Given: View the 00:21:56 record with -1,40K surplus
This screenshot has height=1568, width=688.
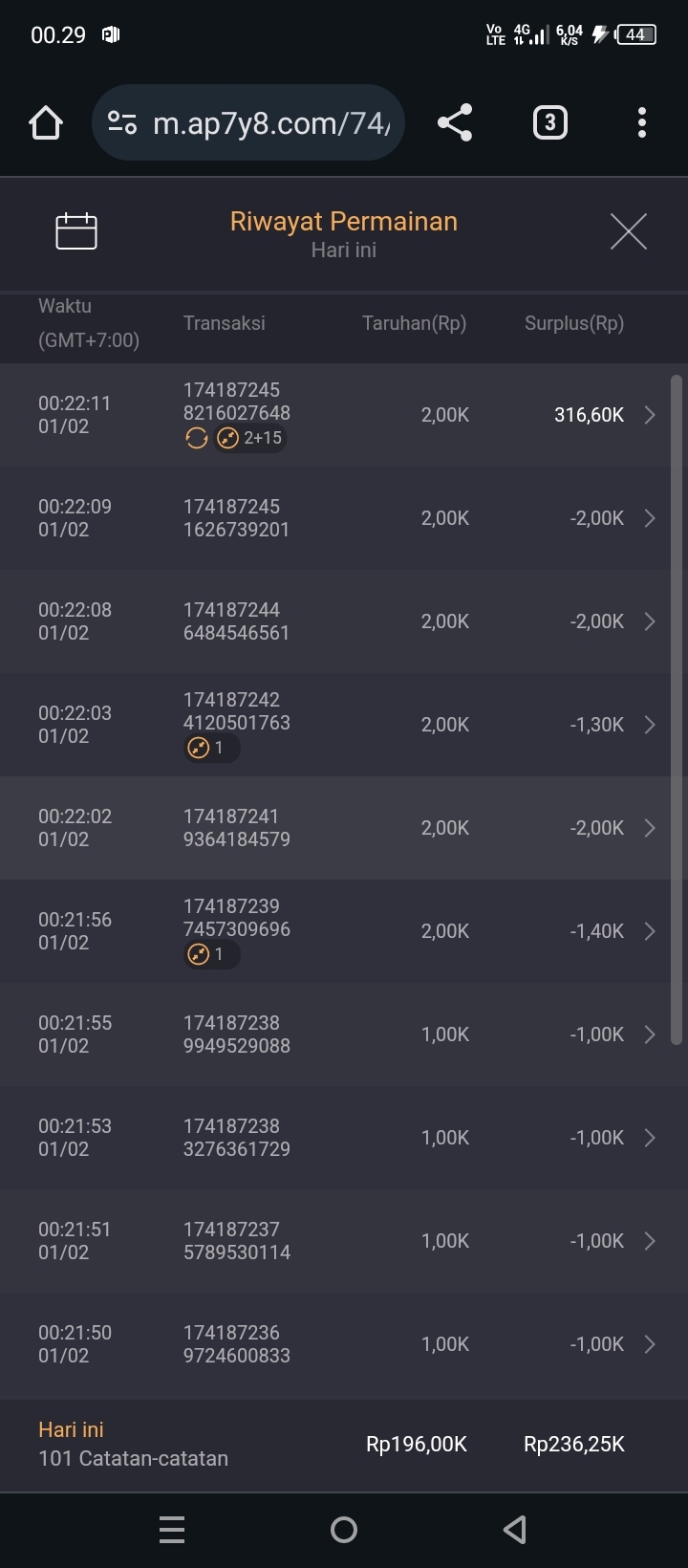Looking at the screenshot, I should coord(344,931).
